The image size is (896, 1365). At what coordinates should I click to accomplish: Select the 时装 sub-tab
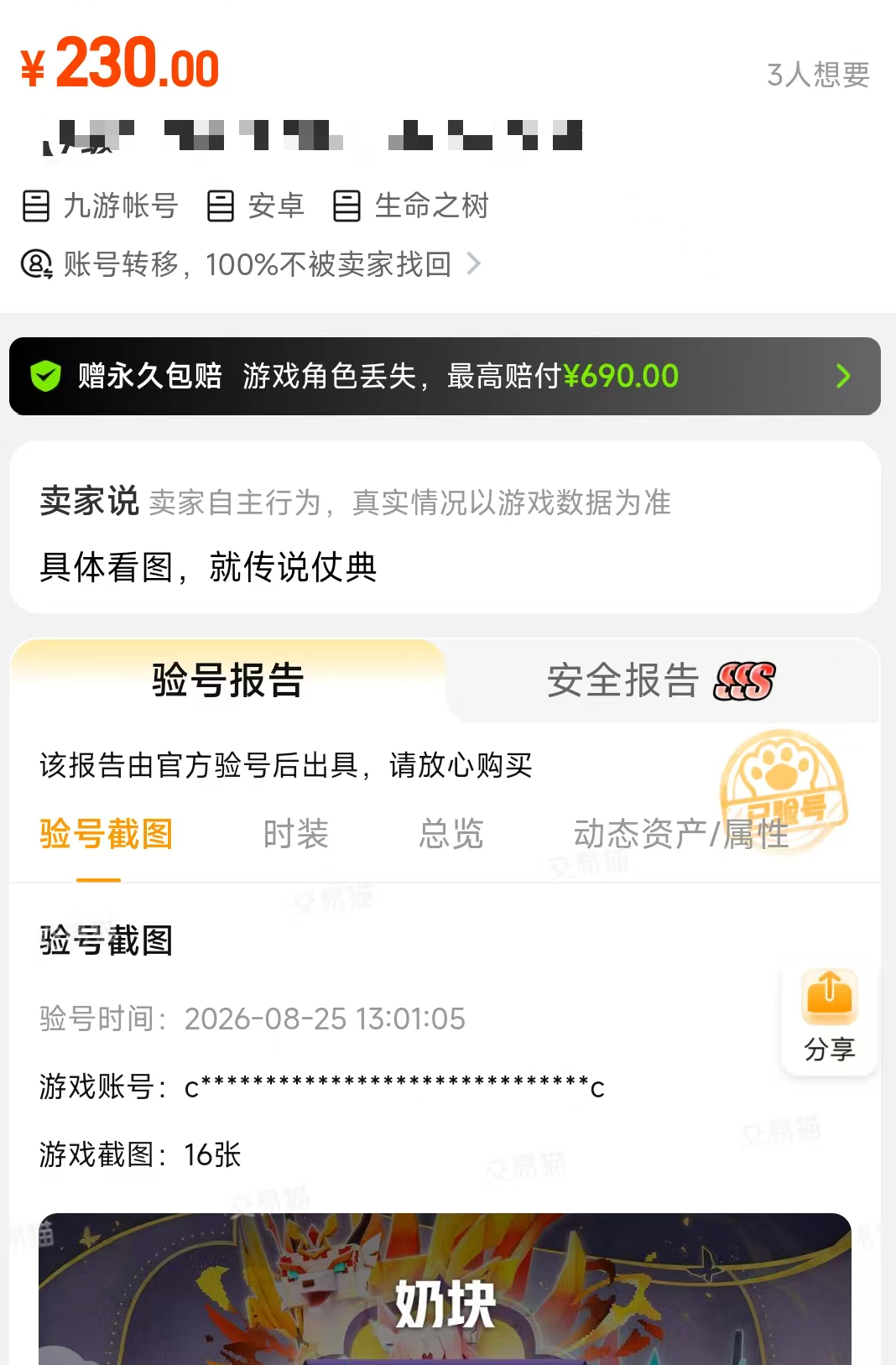pos(295,834)
